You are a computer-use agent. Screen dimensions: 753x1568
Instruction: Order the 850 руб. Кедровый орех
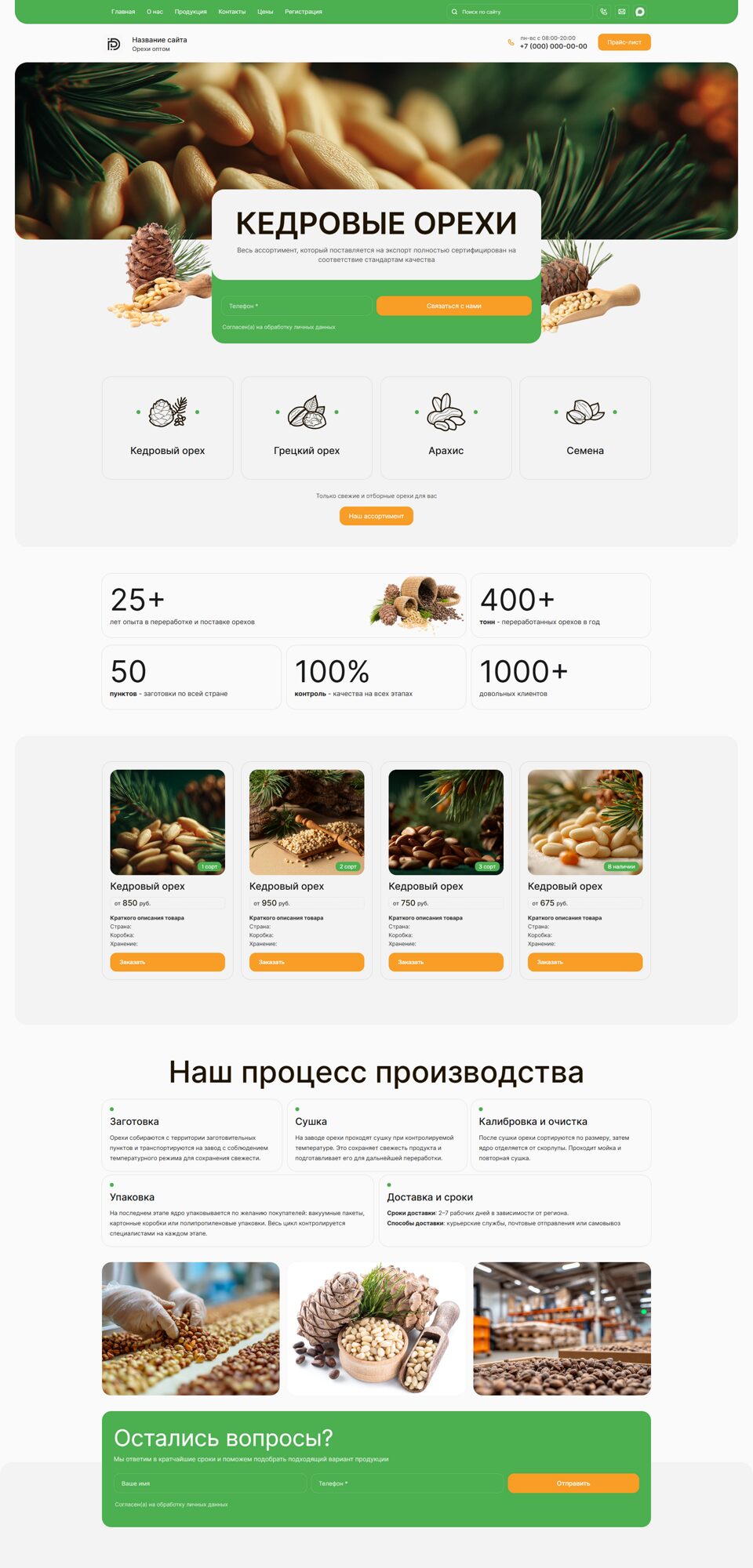pyautogui.click(x=167, y=962)
